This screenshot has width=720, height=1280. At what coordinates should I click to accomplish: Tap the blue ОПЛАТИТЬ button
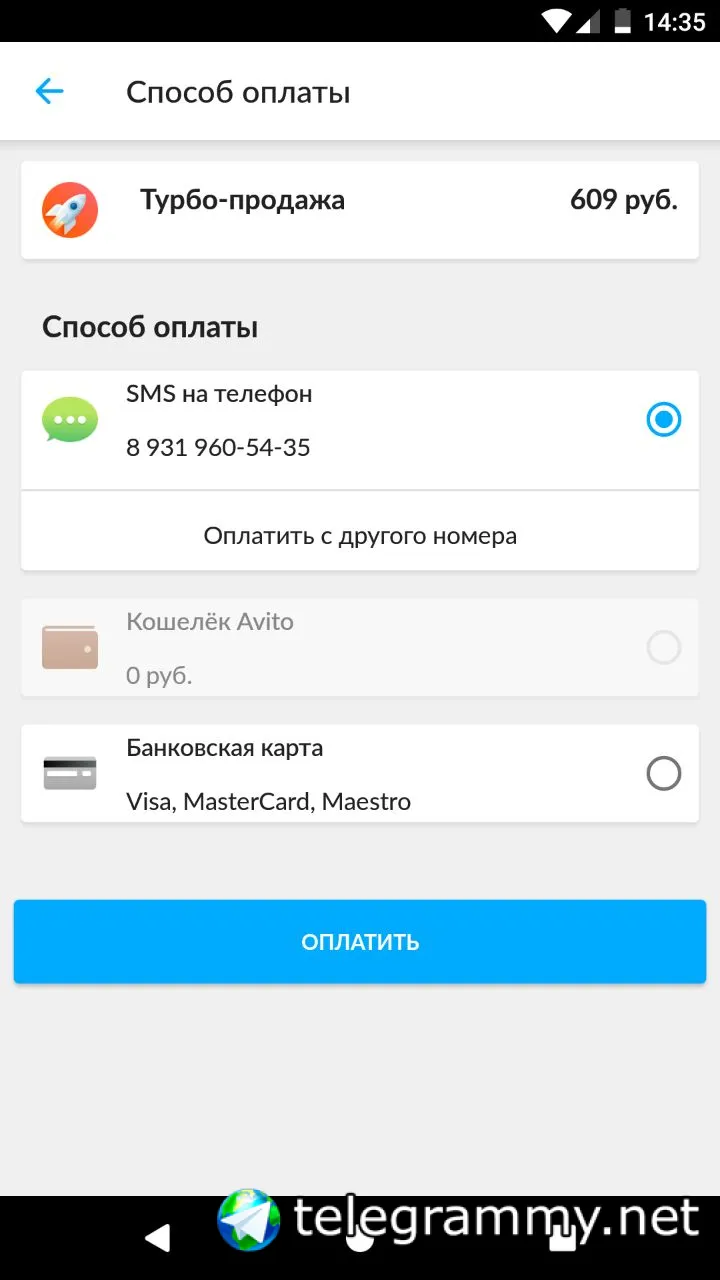(x=360, y=942)
